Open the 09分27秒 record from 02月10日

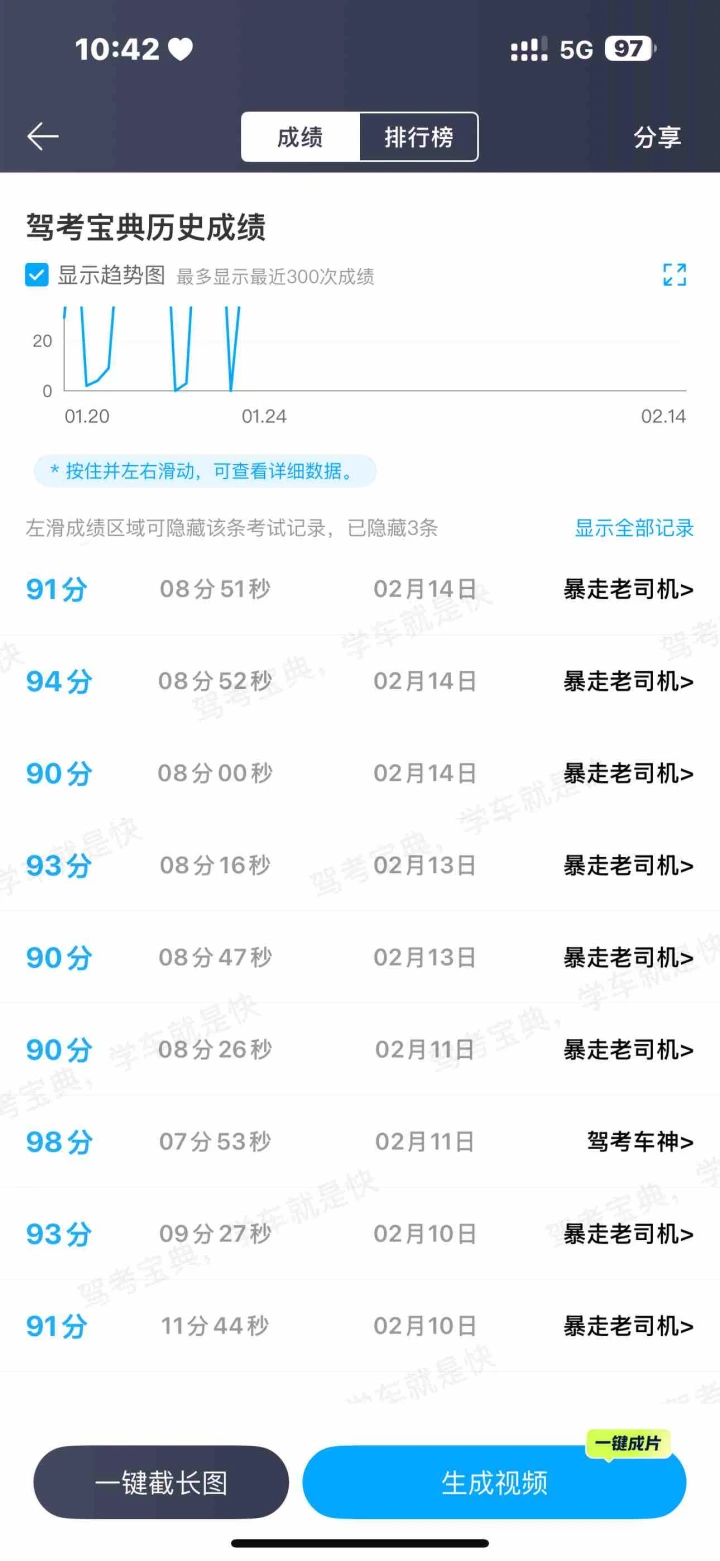(360, 1233)
